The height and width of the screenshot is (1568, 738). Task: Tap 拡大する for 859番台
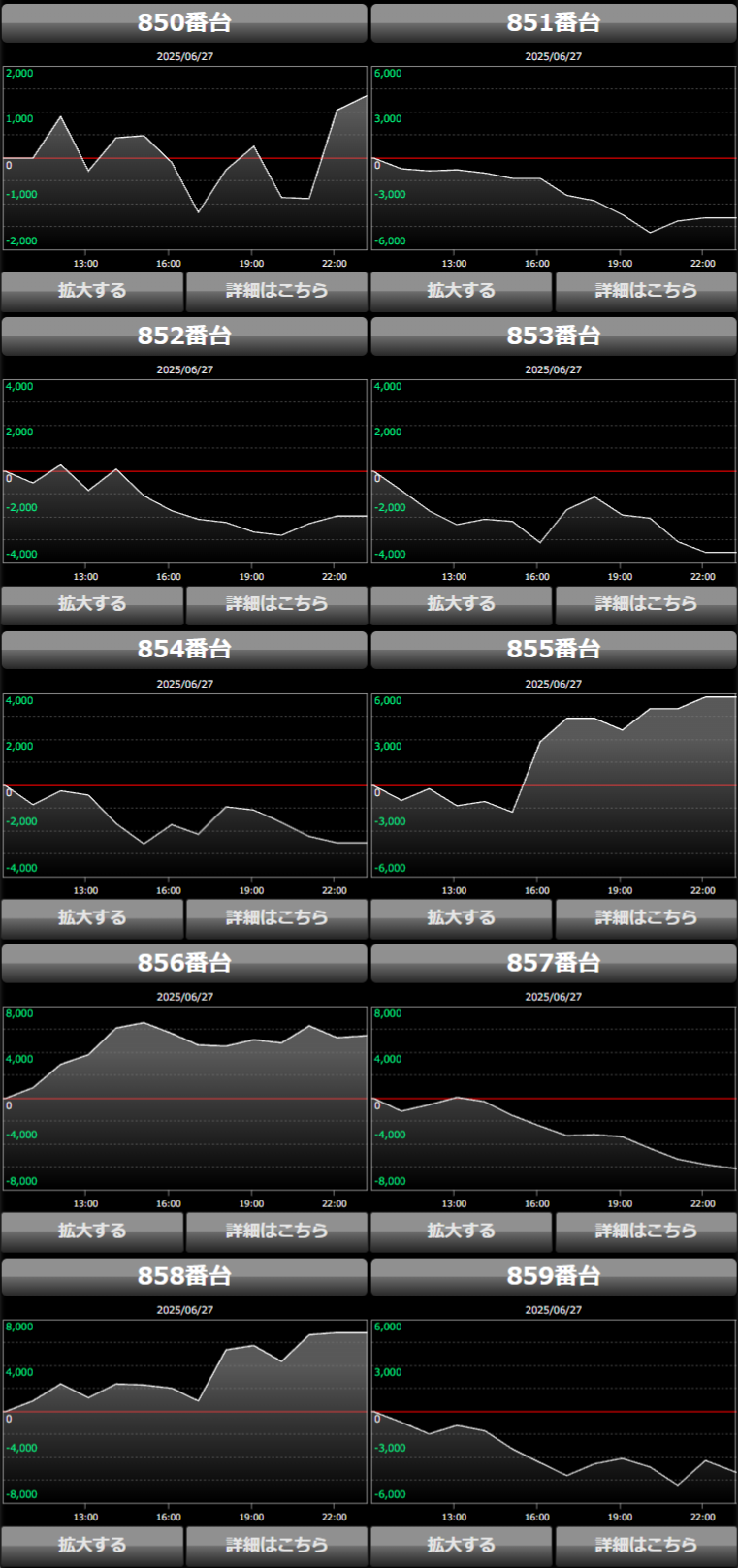[461, 1544]
